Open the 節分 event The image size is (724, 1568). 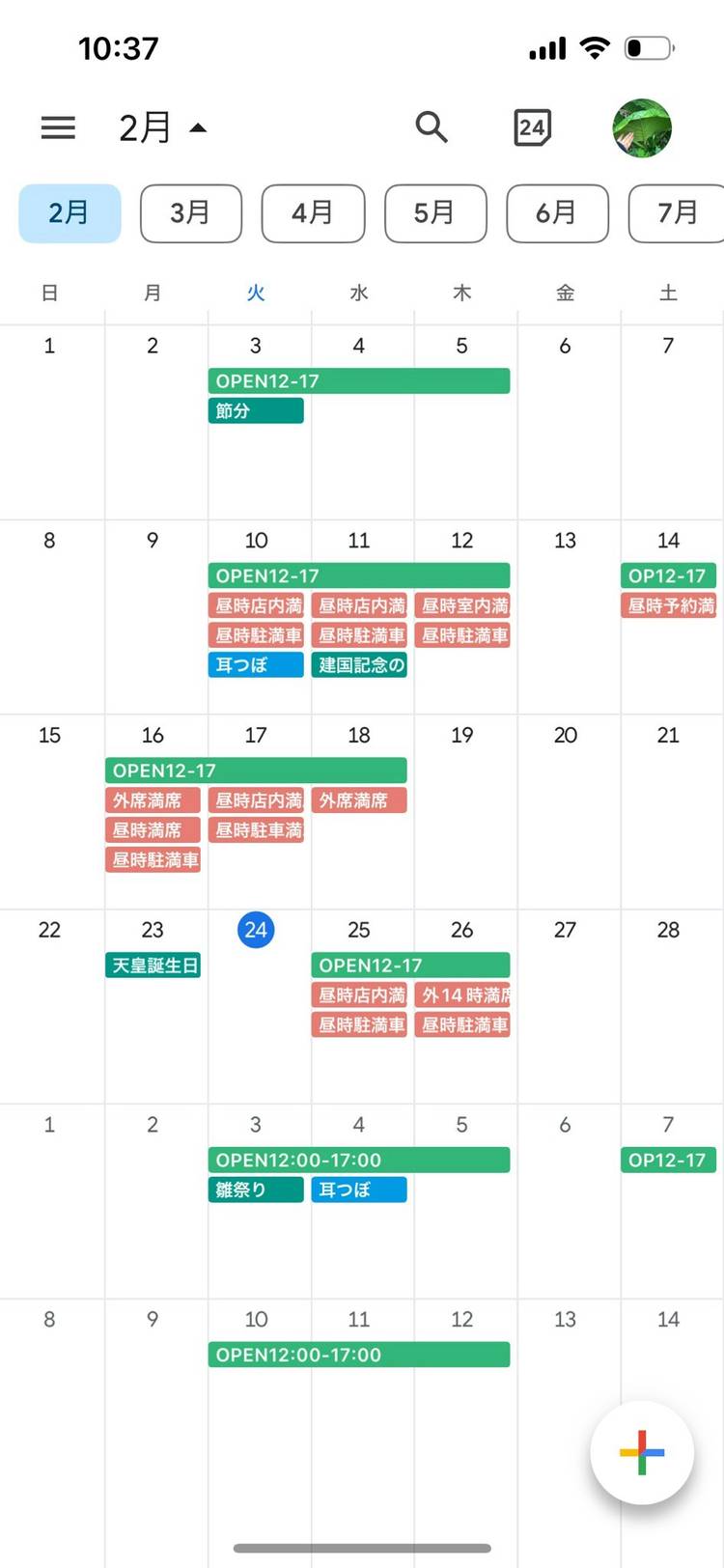click(x=256, y=411)
